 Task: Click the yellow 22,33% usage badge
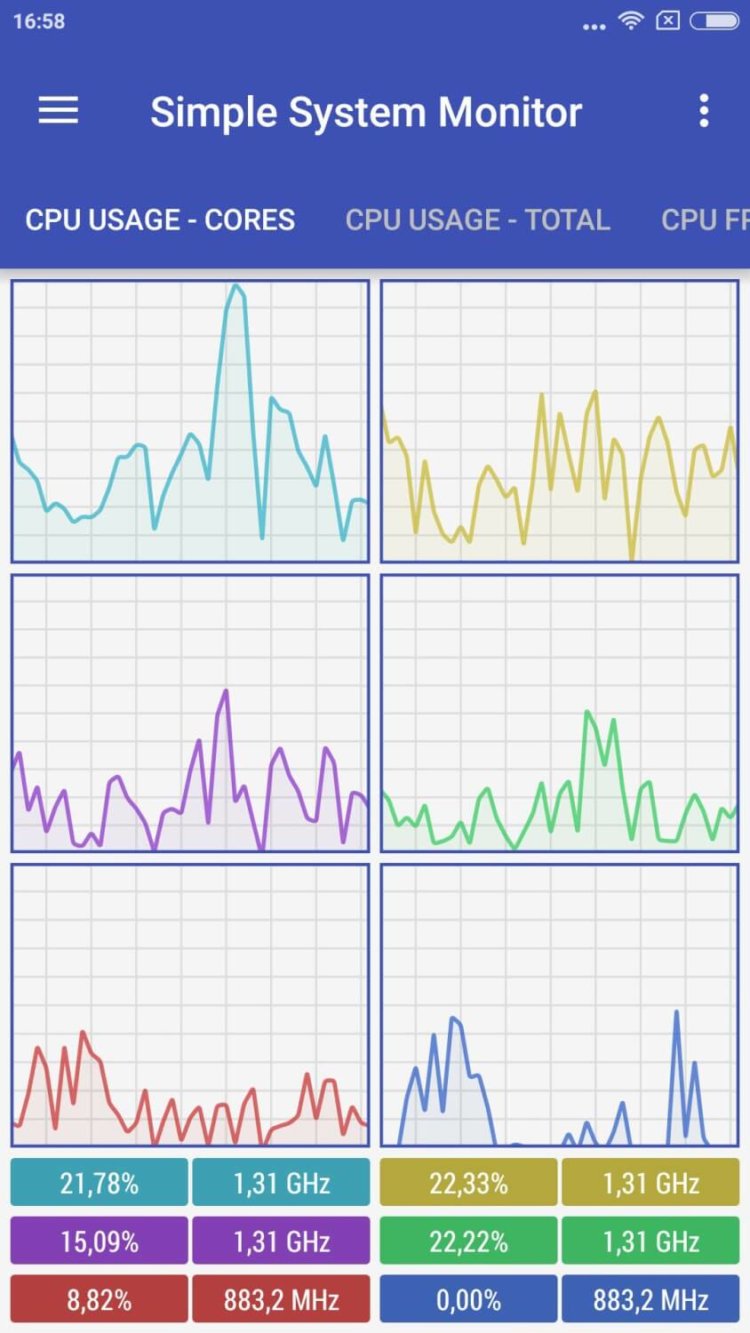(x=468, y=1183)
